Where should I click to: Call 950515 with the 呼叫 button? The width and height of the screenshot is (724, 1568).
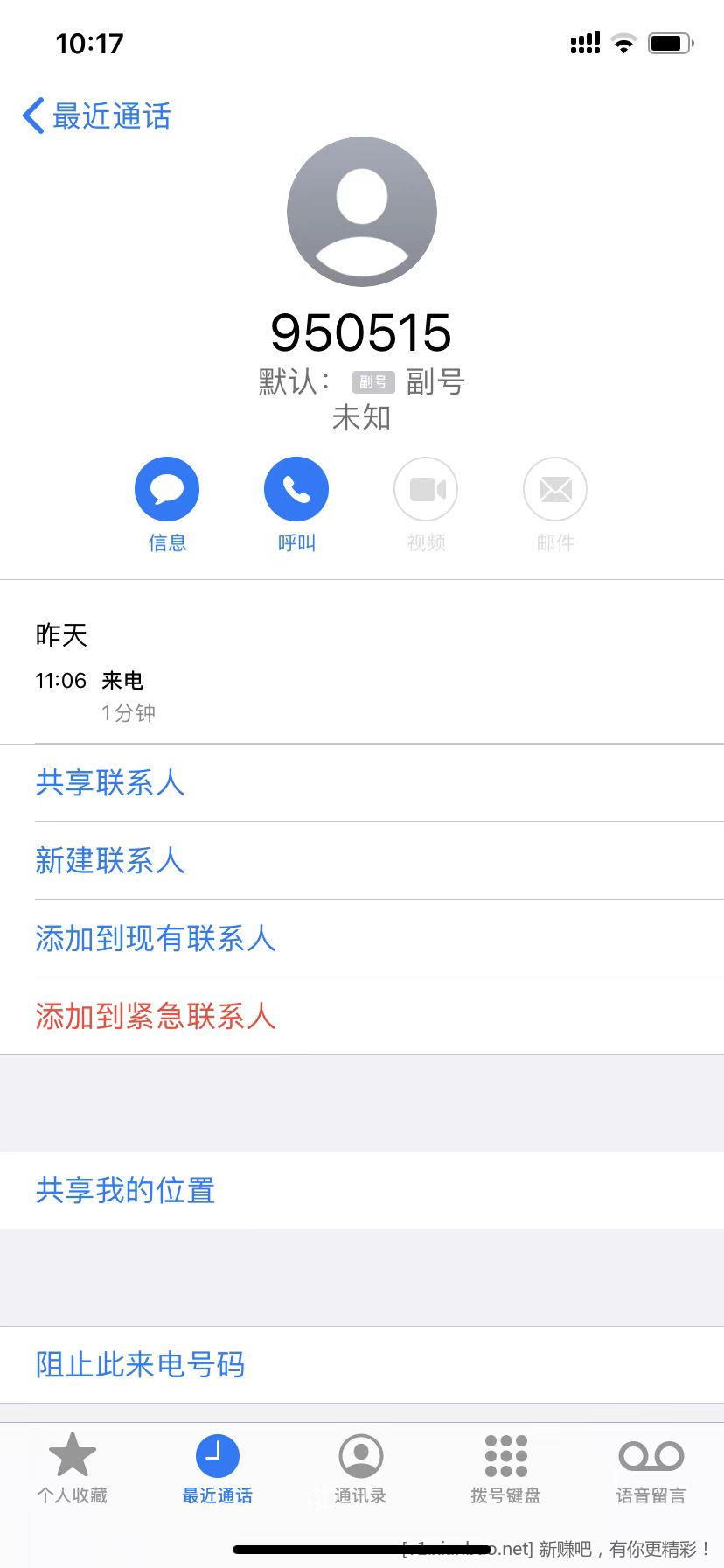click(x=296, y=489)
